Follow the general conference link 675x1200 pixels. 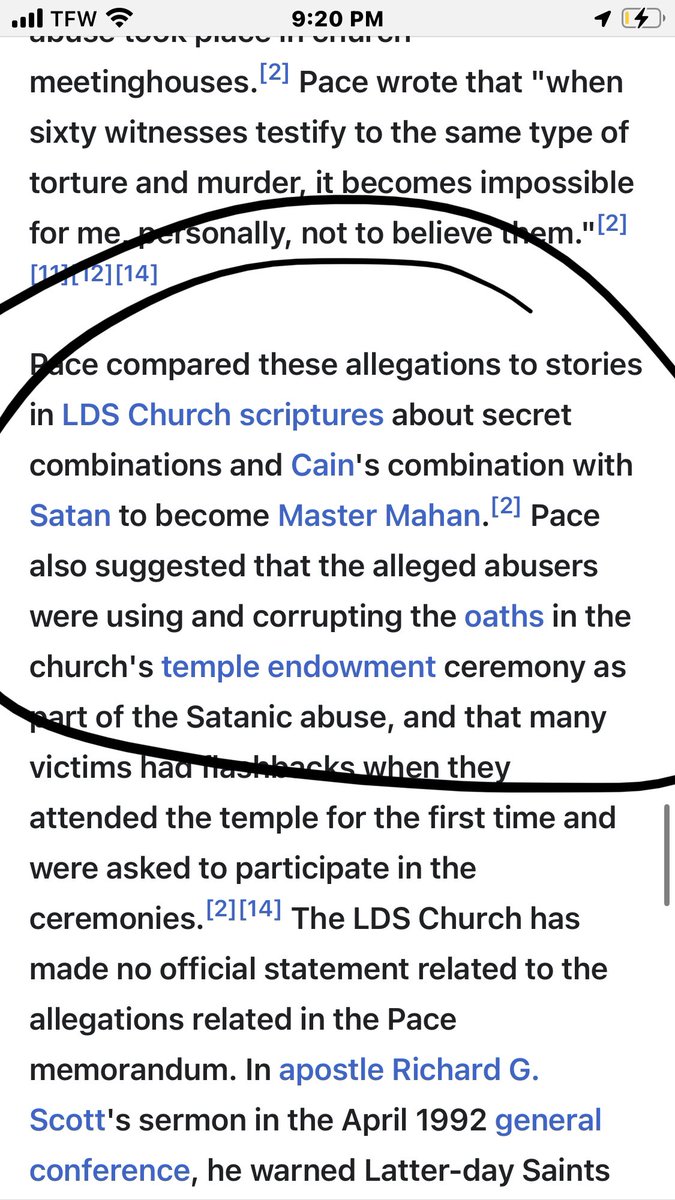pyautogui.click(x=550, y=1120)
